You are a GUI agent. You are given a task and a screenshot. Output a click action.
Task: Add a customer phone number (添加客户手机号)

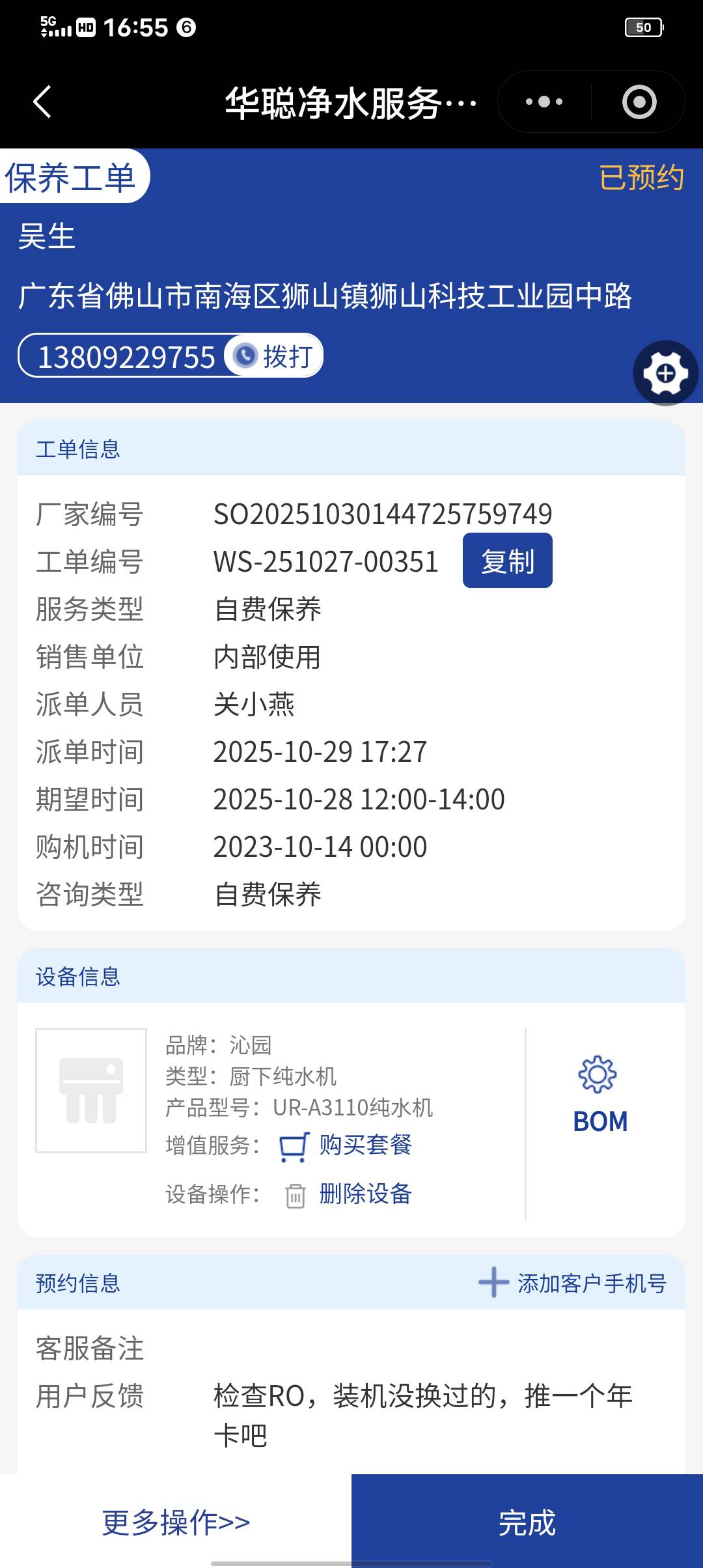(573, 1283)
